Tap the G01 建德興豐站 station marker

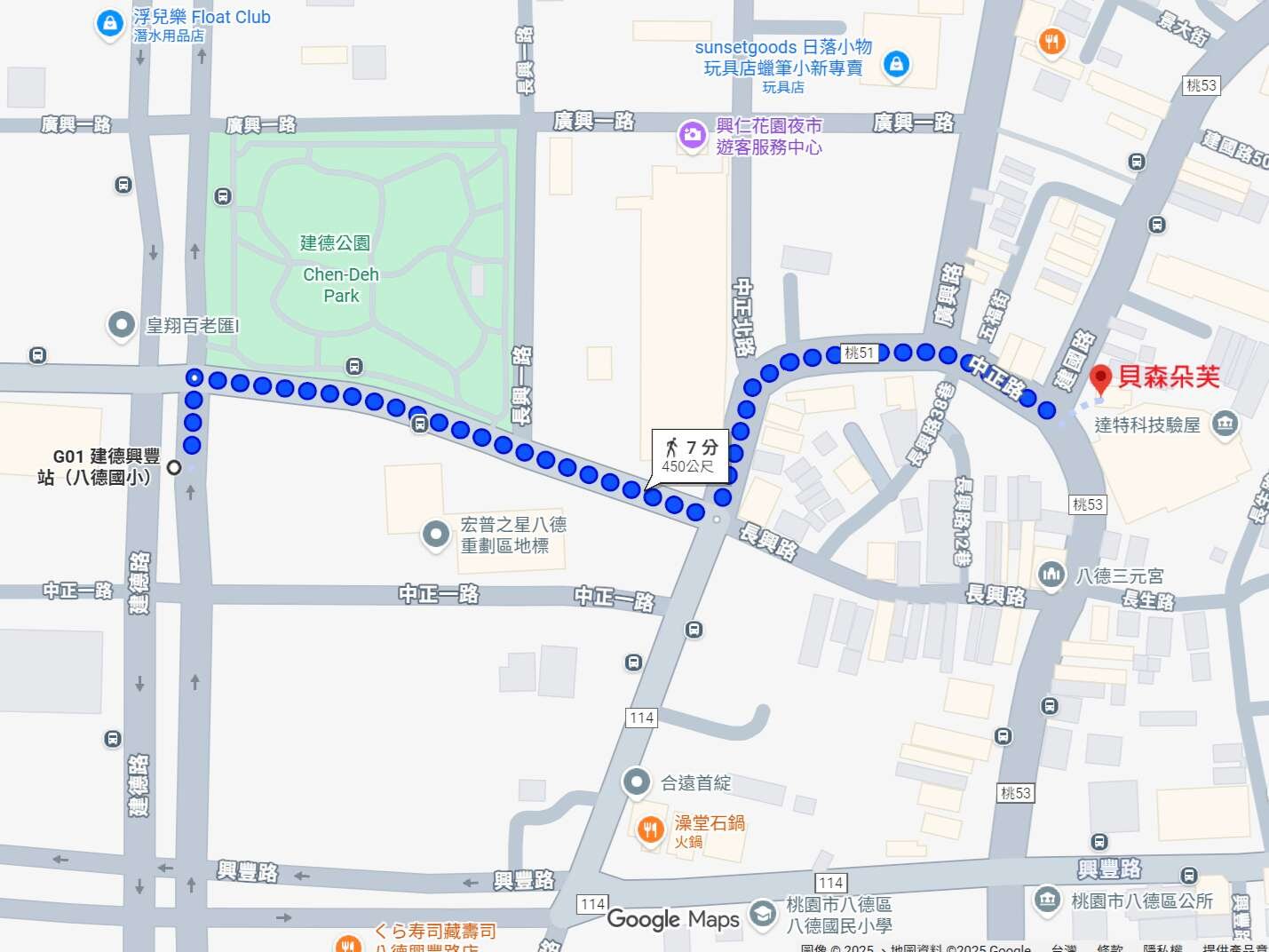(x=174, y=467)
